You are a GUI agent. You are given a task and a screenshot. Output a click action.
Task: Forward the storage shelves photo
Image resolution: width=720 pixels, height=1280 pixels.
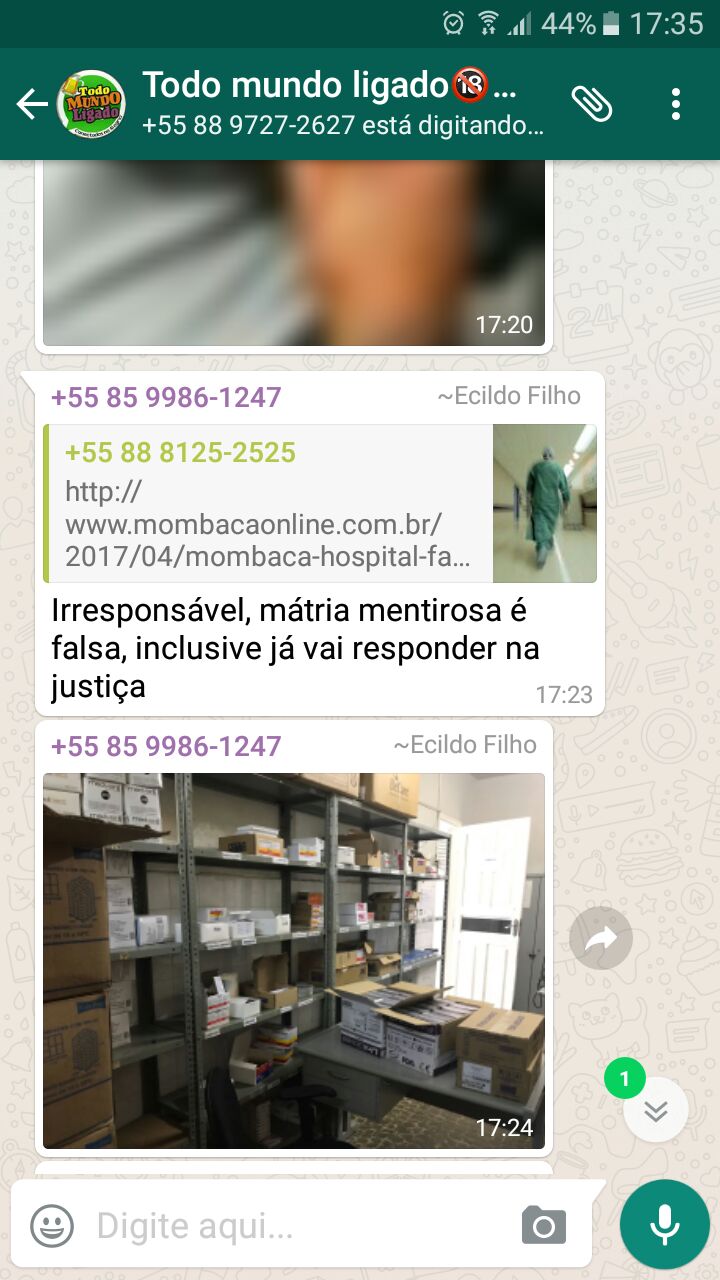pos(601,938)
